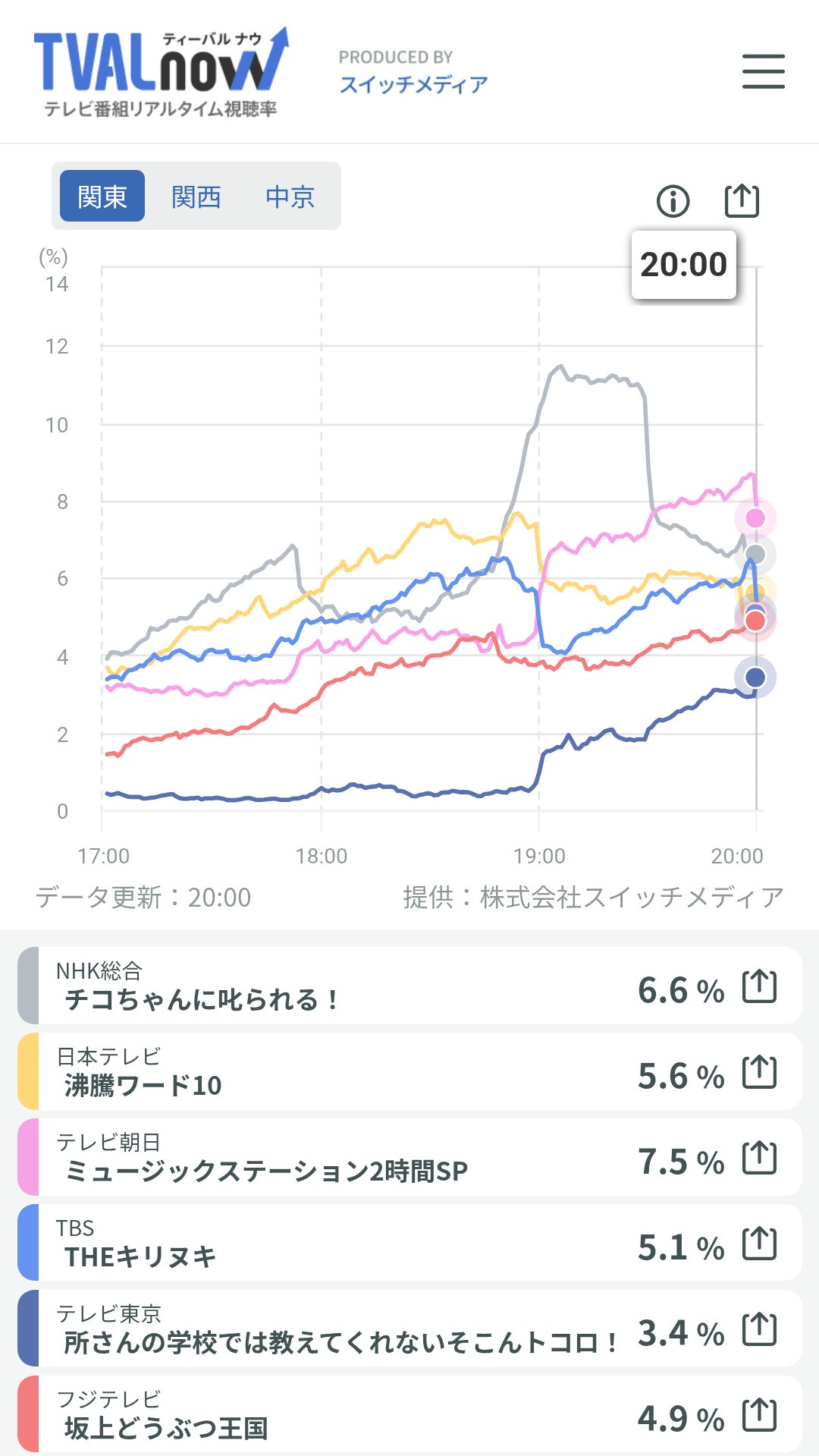
Task: Switch to the 関西 region tab
Action: tap(196, 197)
